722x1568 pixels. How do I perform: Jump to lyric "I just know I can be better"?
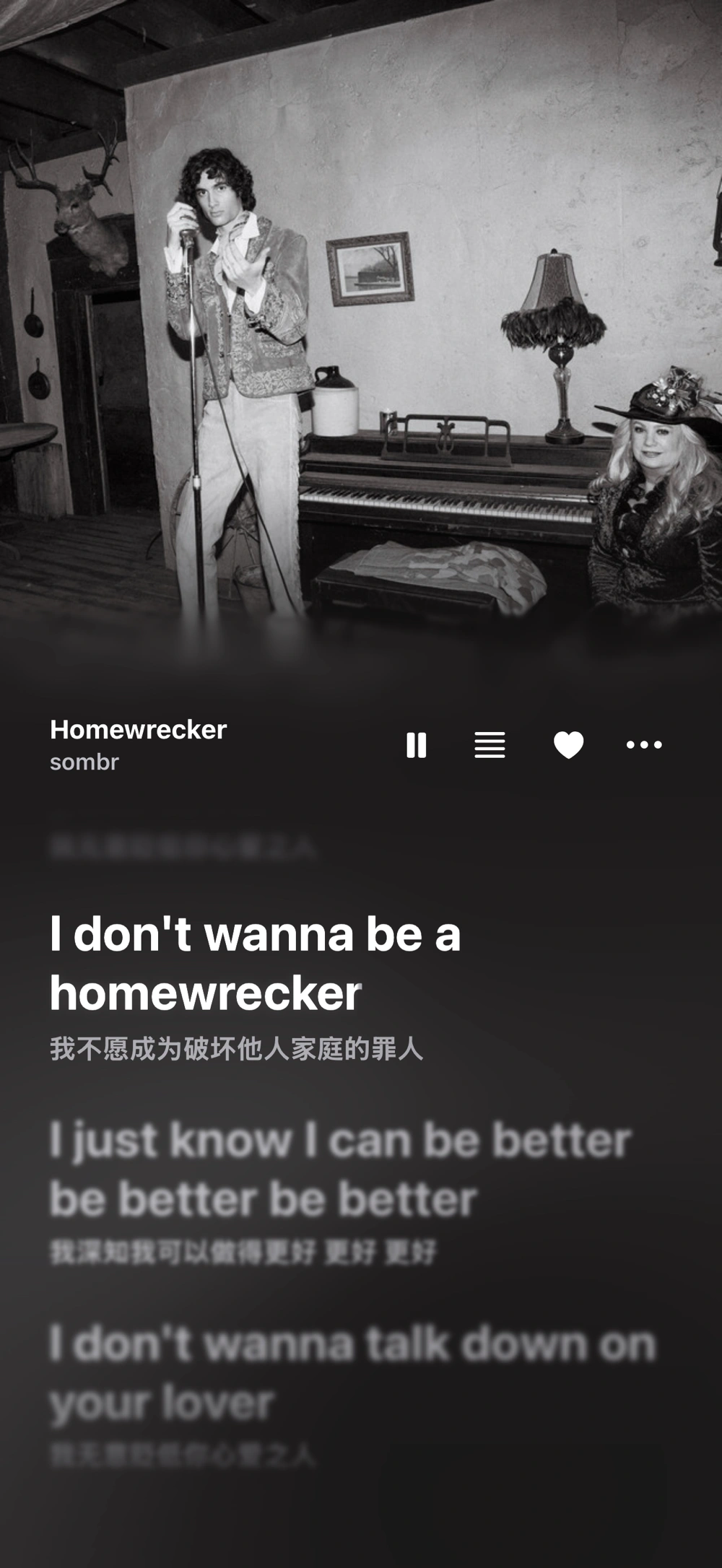coord(339,1170)
